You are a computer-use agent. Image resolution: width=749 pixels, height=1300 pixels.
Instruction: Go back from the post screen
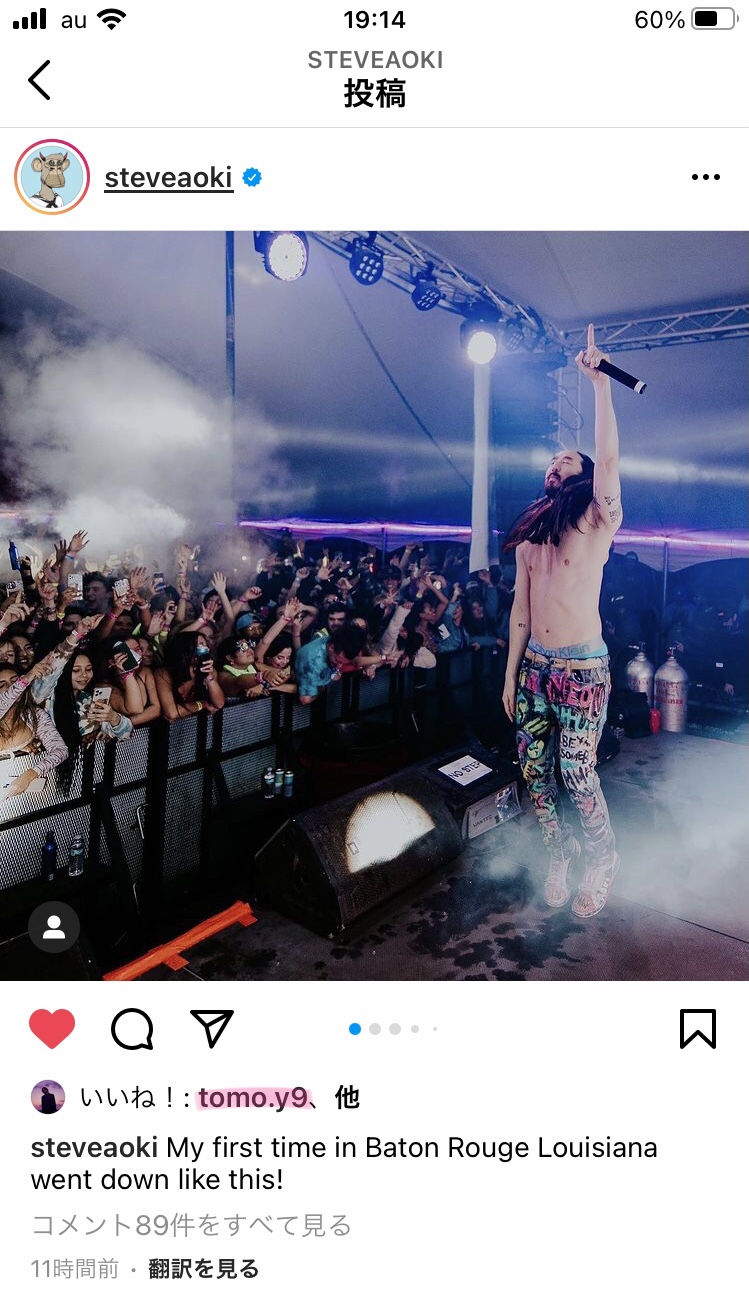coord(39,80)
